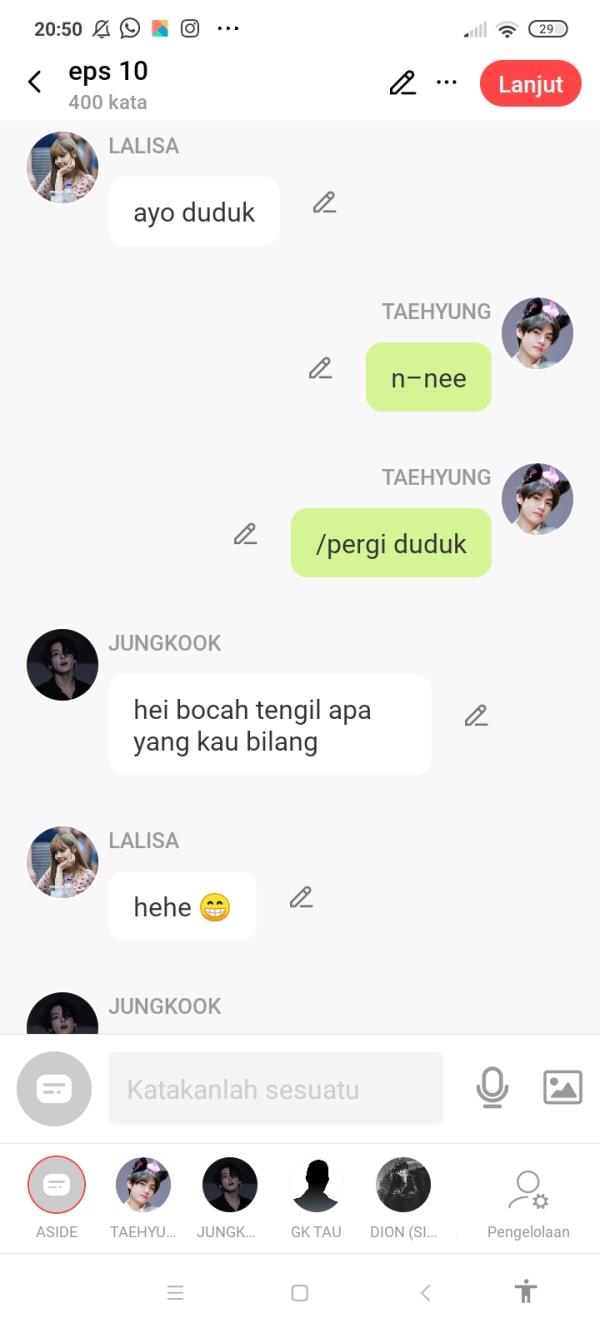Image resolution: width=600 pixels, height=1333 pixels.
Task: Open the three-dot overflow menu
Action: click(446, 83)
